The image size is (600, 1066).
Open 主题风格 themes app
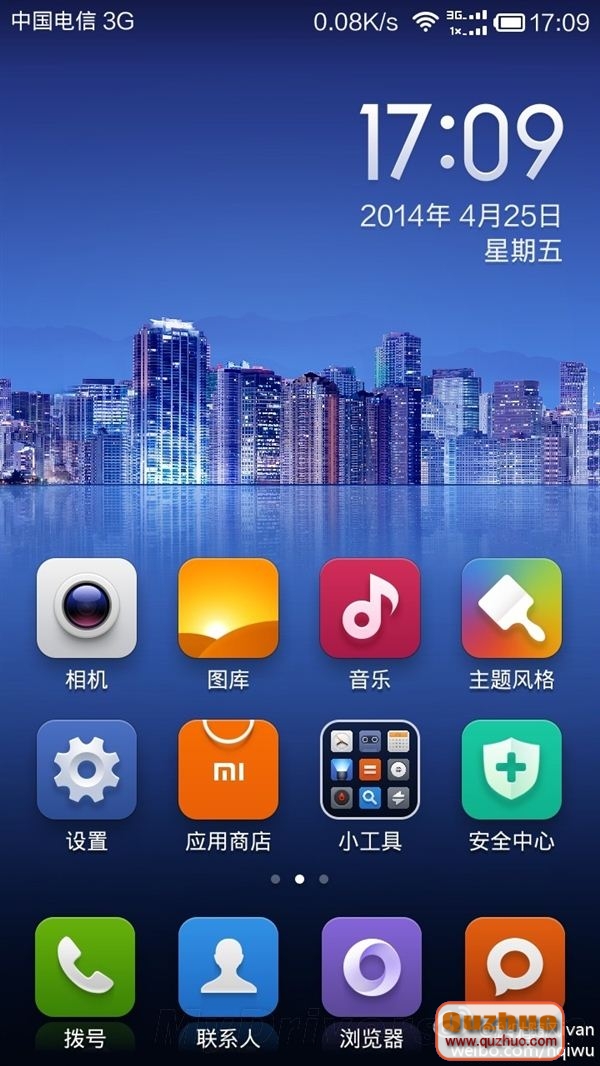coord(512,608)
